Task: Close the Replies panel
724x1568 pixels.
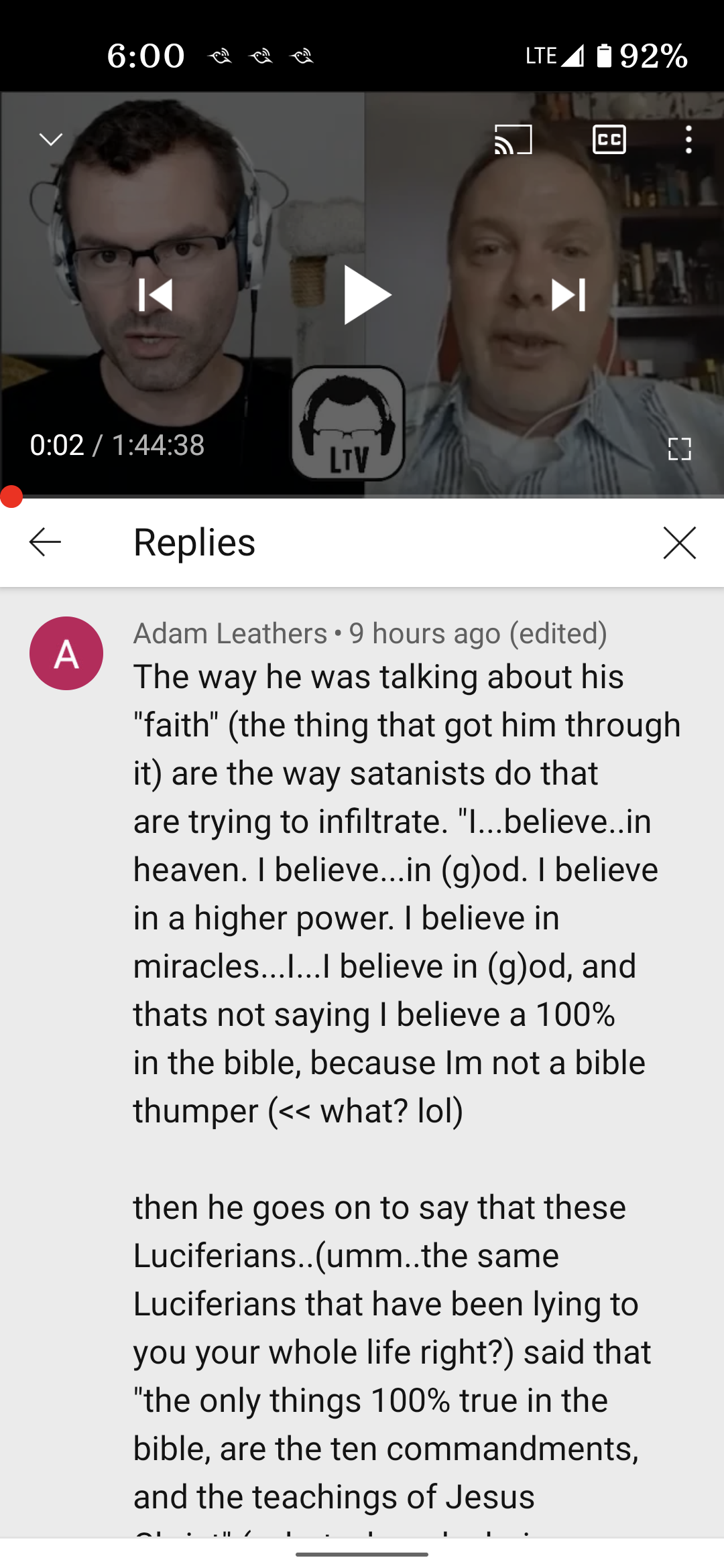Action: tap(680, 542)
